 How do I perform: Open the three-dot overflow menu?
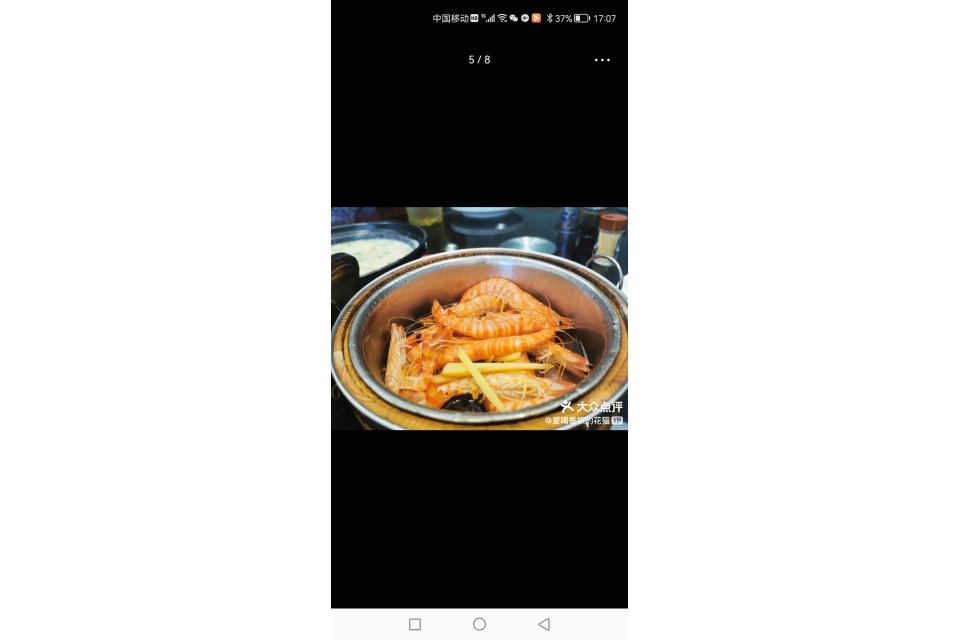602,60
